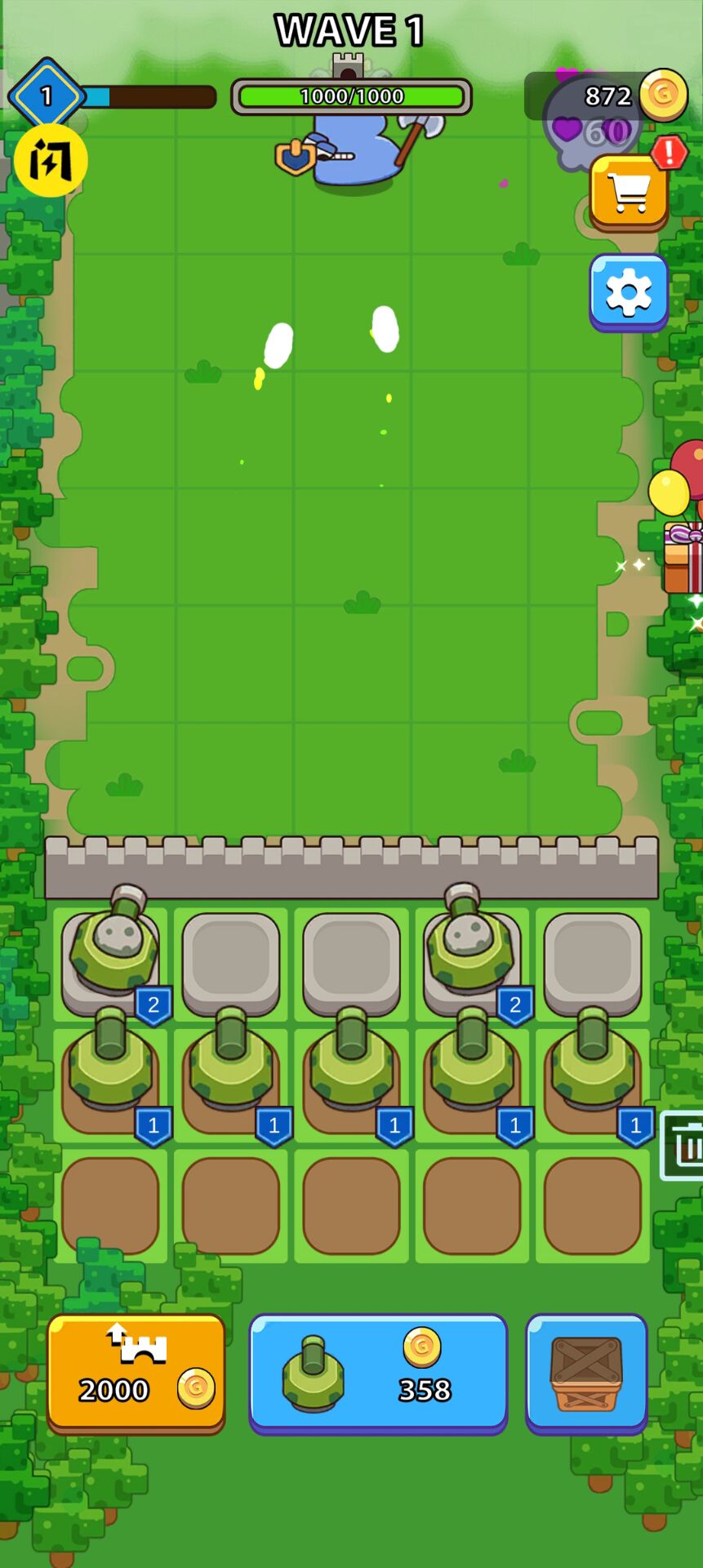Screen dimensions: 703x1568
Task: Collect the balloon gift box
Action: [683, 555]
